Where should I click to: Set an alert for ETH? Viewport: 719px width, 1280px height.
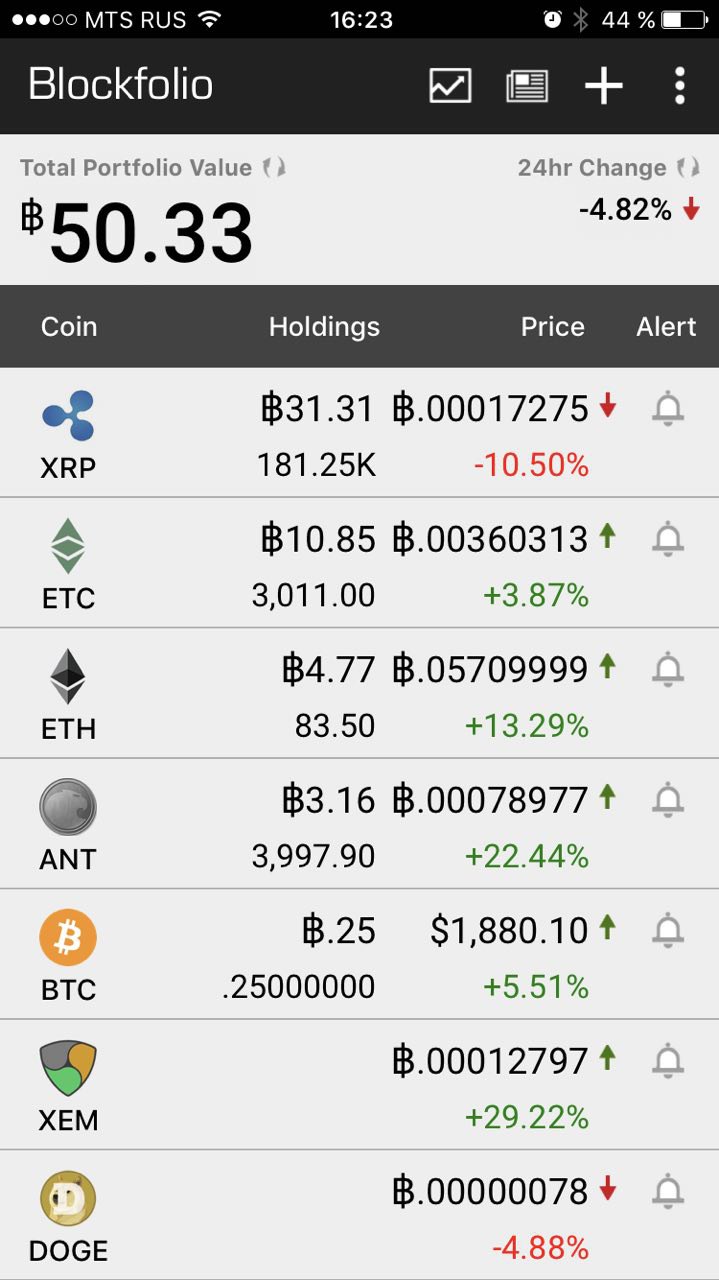coord(668,670)
